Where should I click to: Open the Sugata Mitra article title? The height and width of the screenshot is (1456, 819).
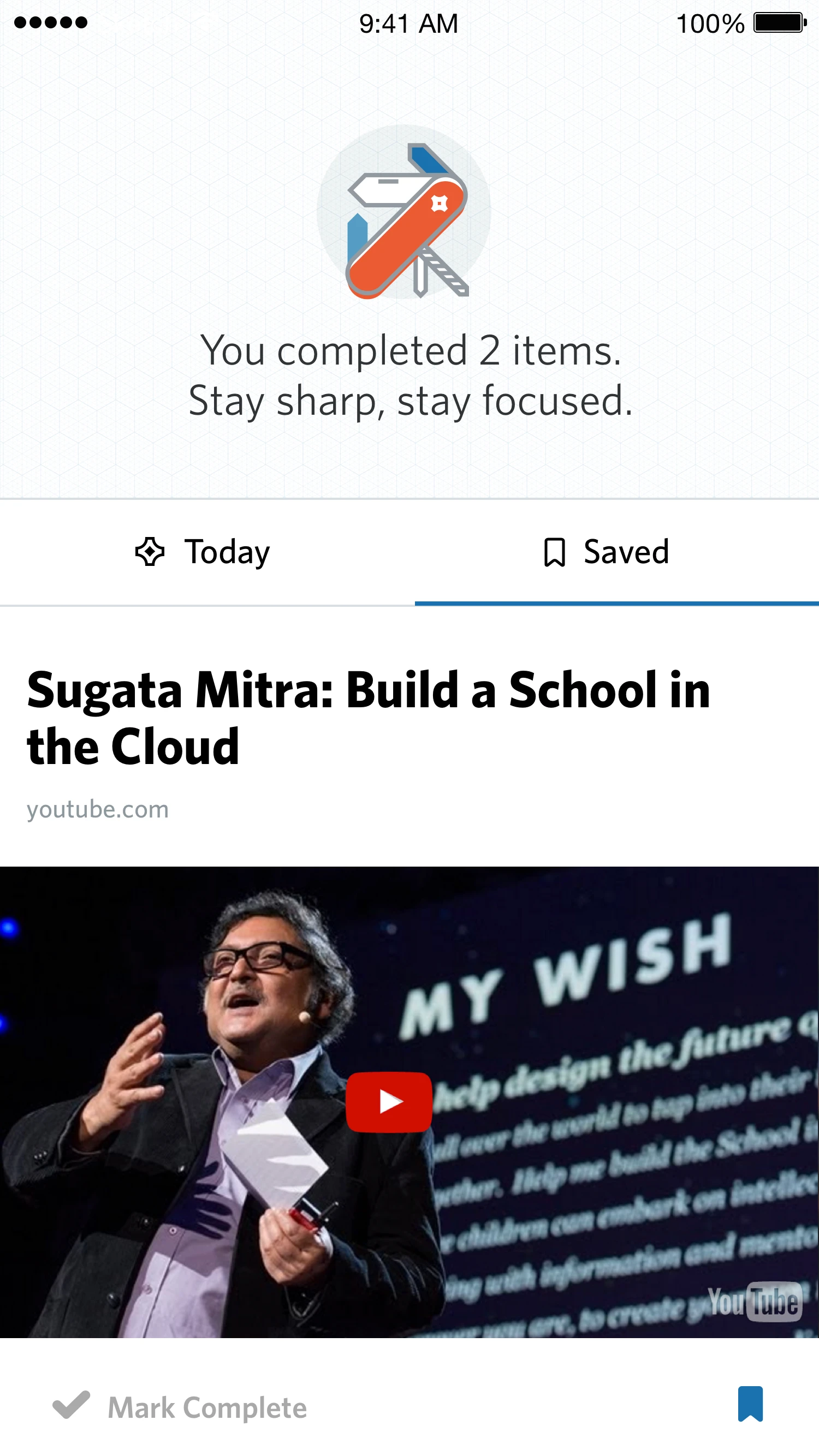(x=367, y=717)
